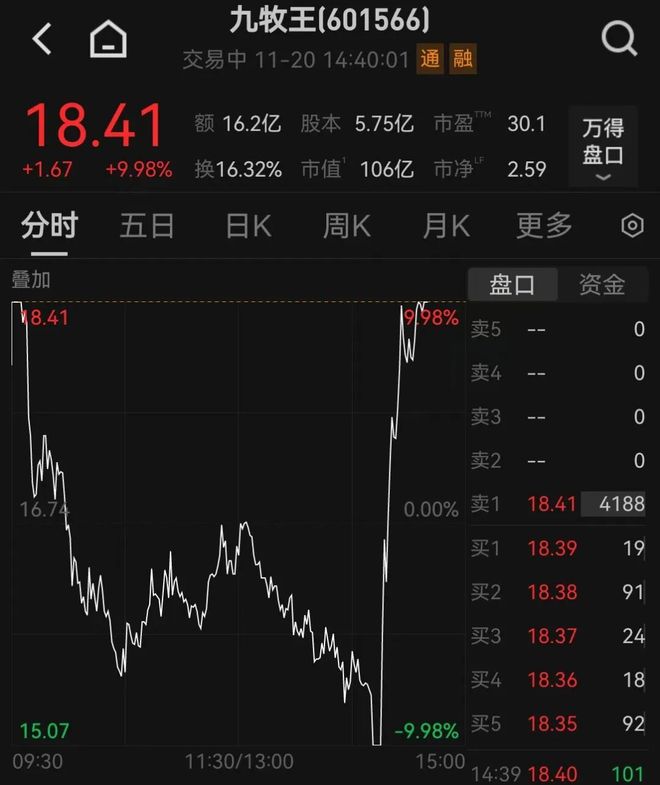Switch to the 资金 tab
This screenshot has height=785, width=660.
602,285
